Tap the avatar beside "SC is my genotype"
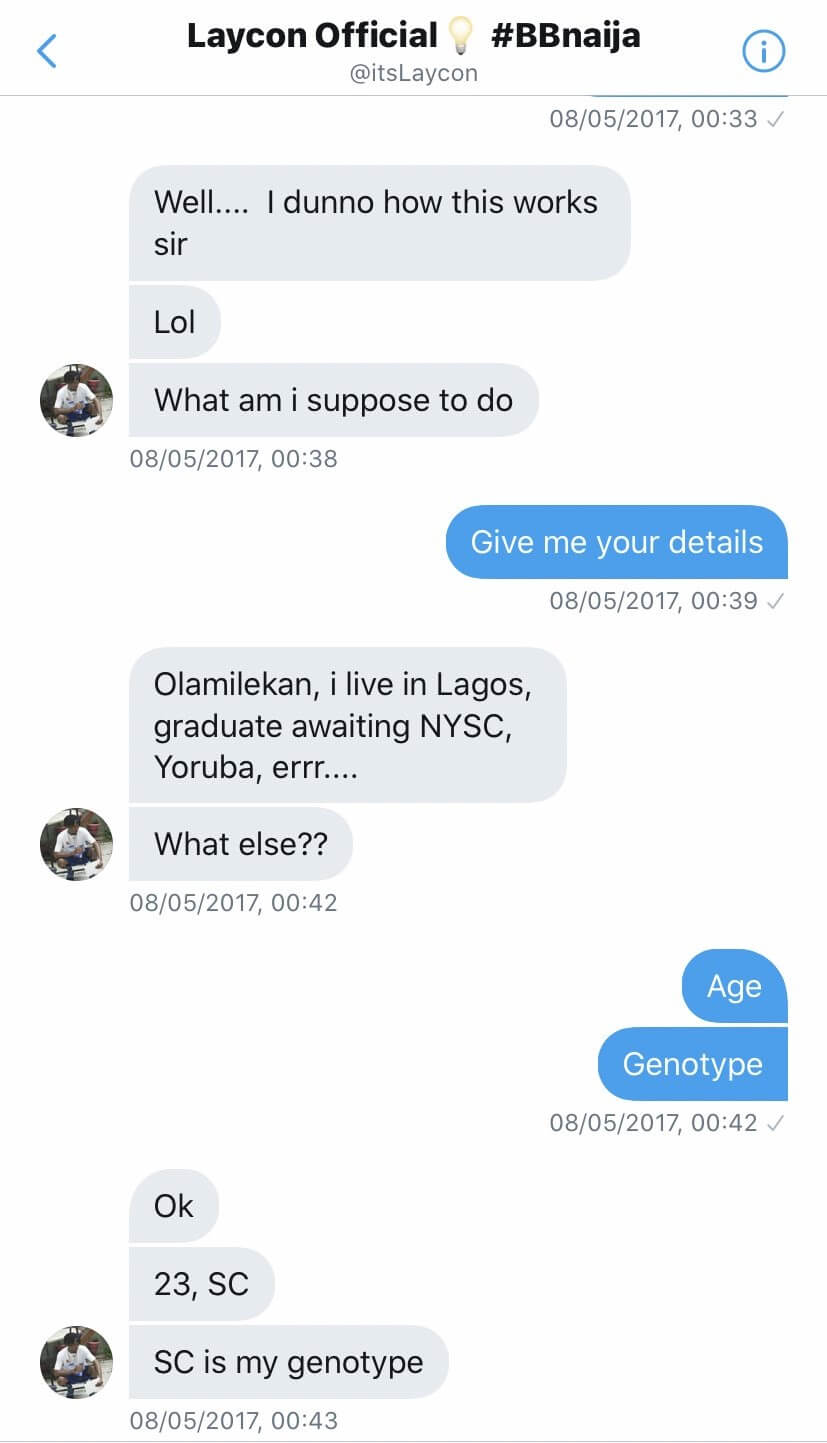This screenshot has width=827, height=1443. [76, 1362]
